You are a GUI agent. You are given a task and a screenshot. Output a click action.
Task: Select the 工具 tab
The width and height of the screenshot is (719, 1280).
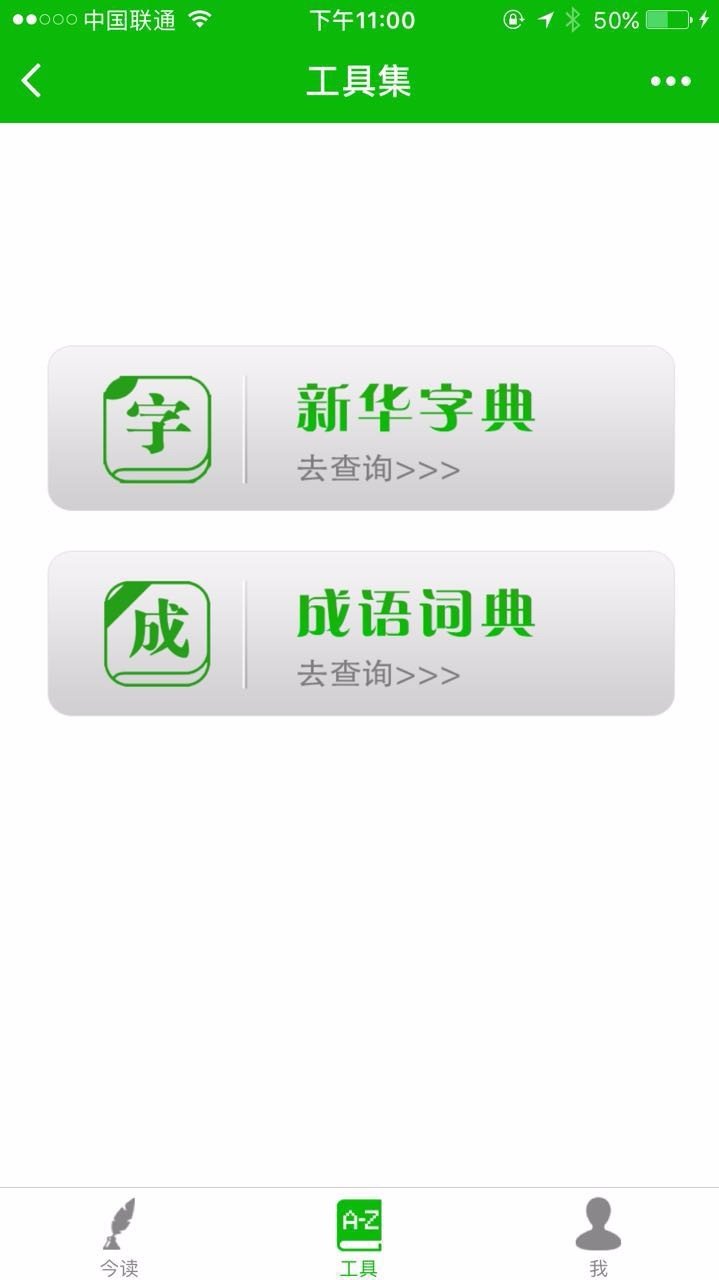pos(359,1236)
